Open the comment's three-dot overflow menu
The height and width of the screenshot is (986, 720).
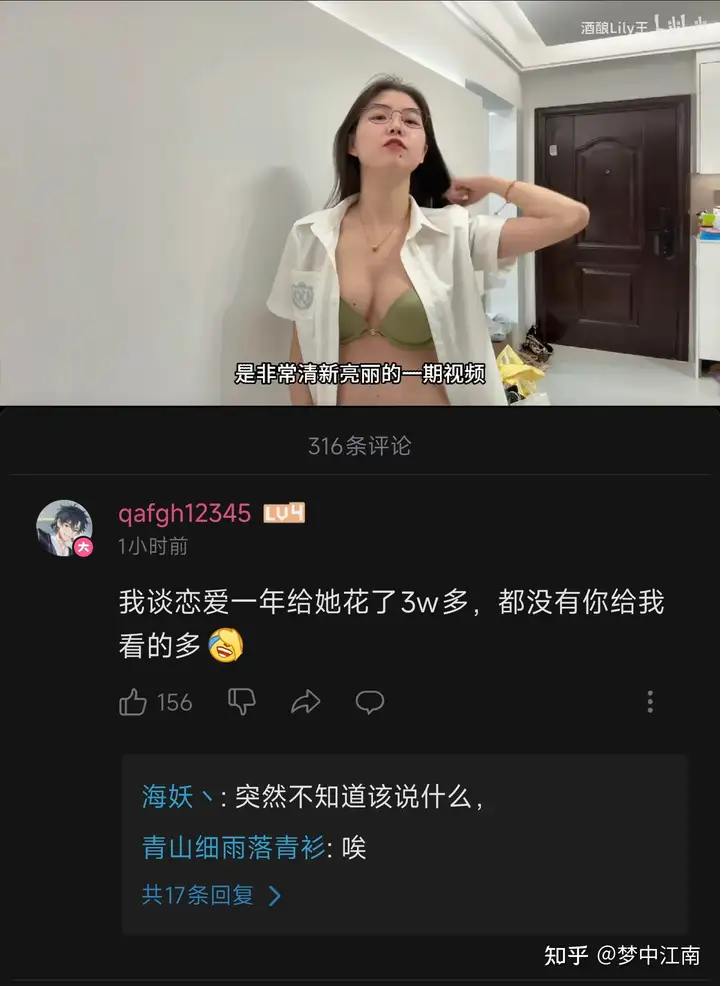650,702
